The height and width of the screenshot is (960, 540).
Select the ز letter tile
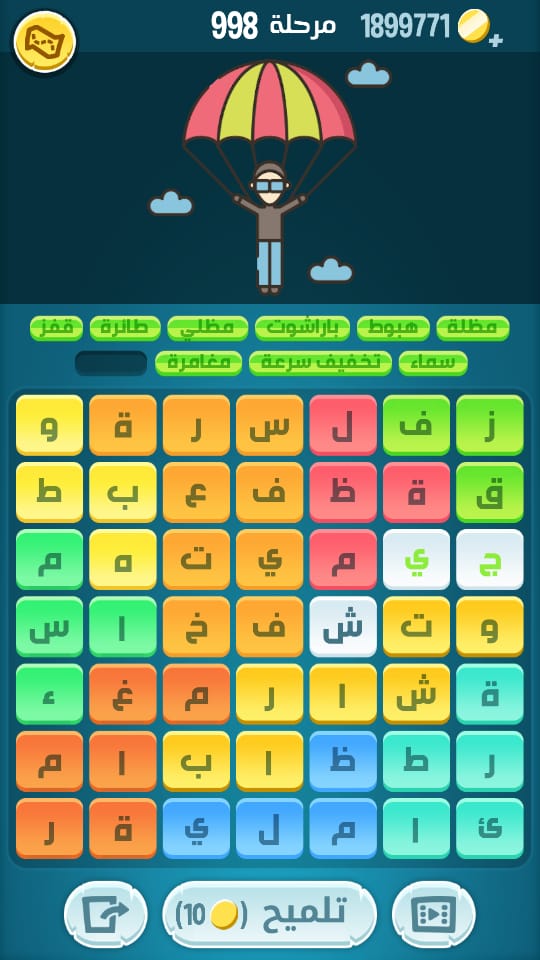[x=490, y=425]
